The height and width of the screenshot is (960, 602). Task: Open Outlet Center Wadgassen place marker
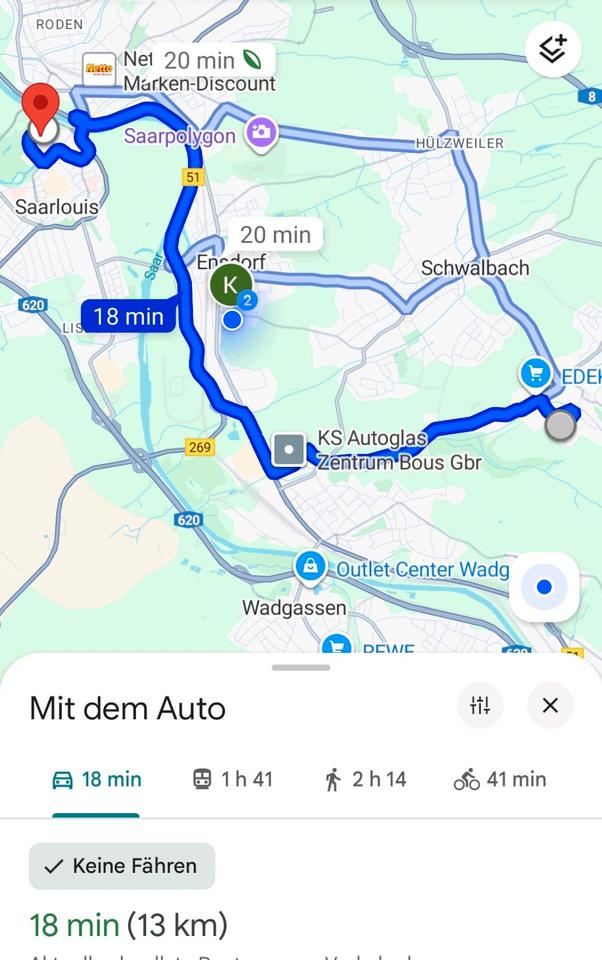(311, 568)
